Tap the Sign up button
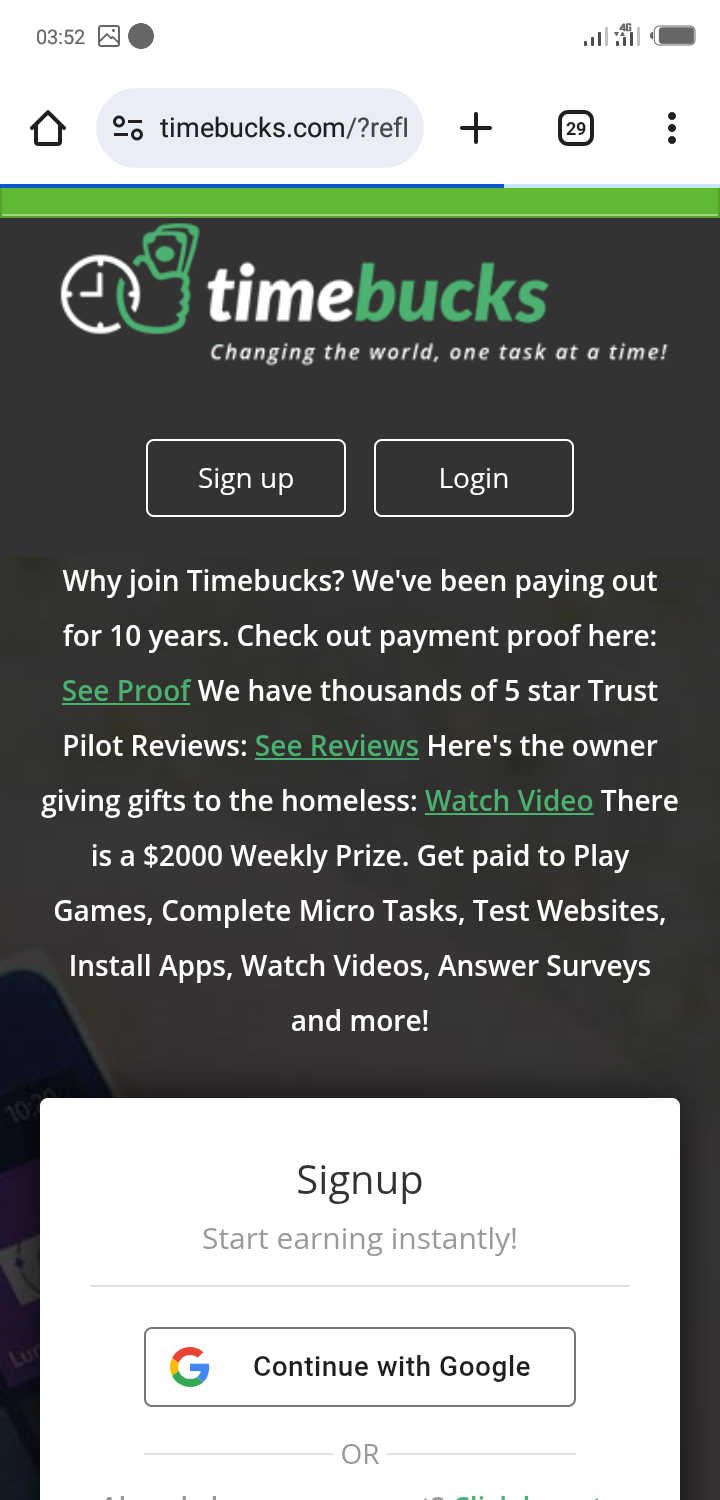 (x=246, y=478)
